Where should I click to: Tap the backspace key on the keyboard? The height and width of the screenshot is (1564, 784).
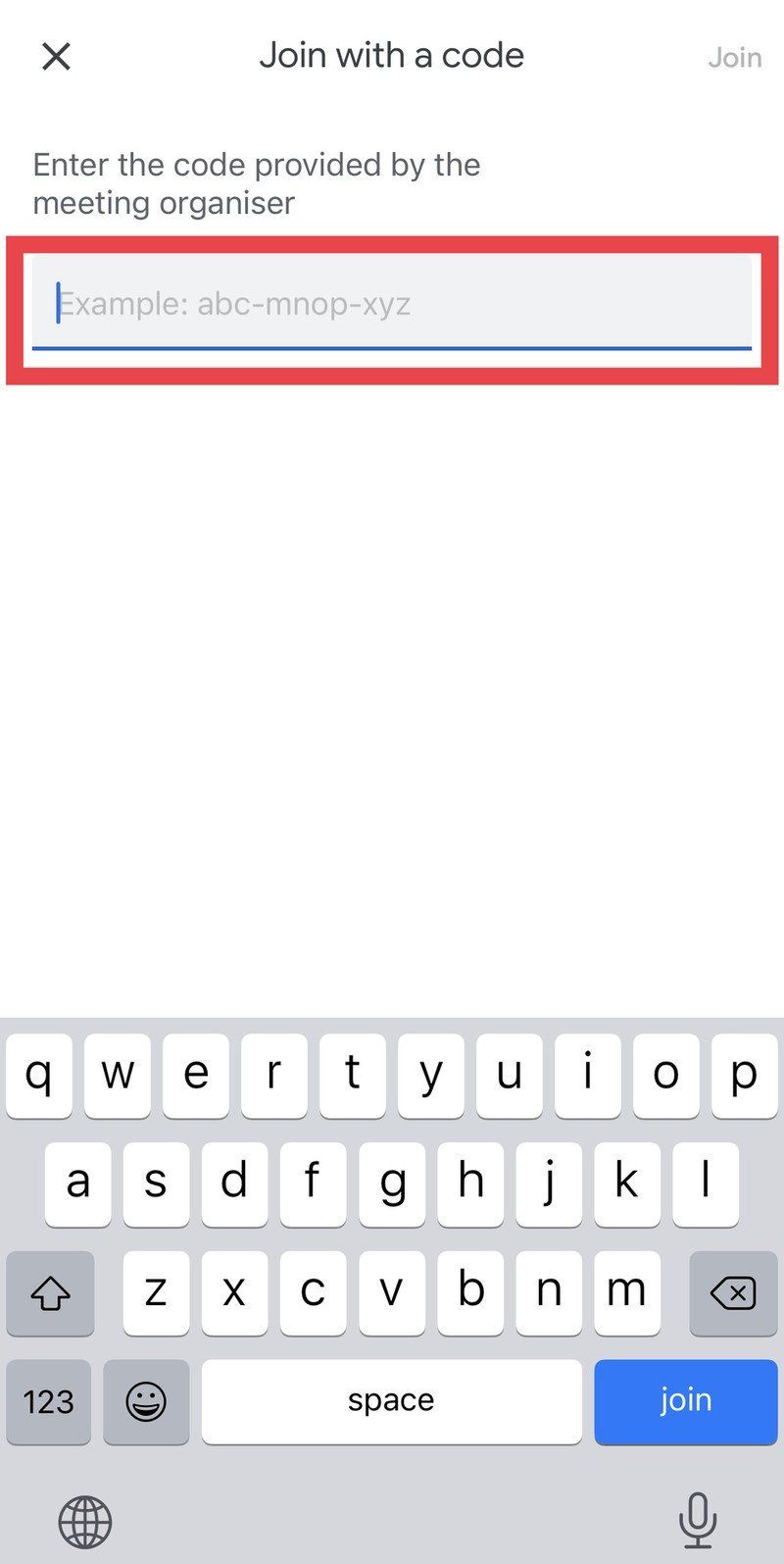(x=733, y=1293)
